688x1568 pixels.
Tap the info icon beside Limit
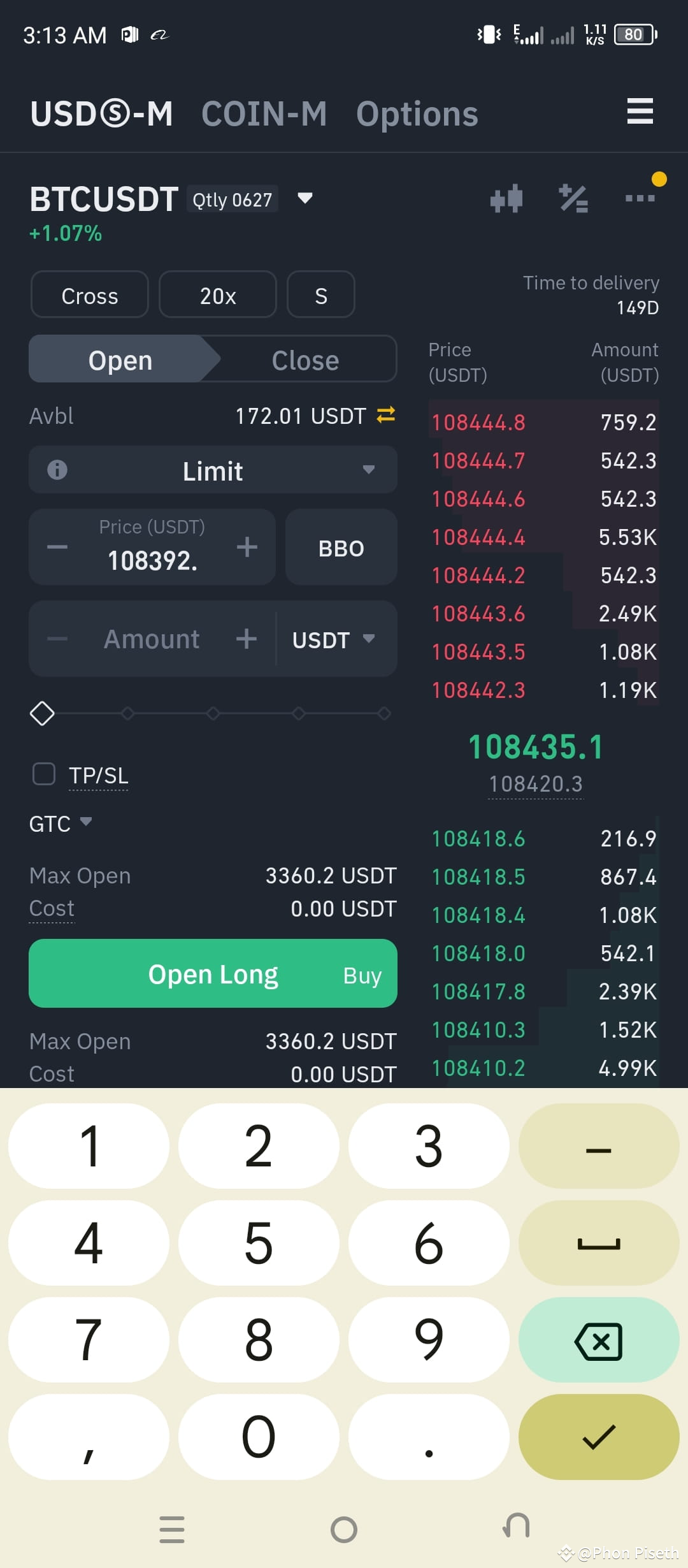click(x=57, y=470)
